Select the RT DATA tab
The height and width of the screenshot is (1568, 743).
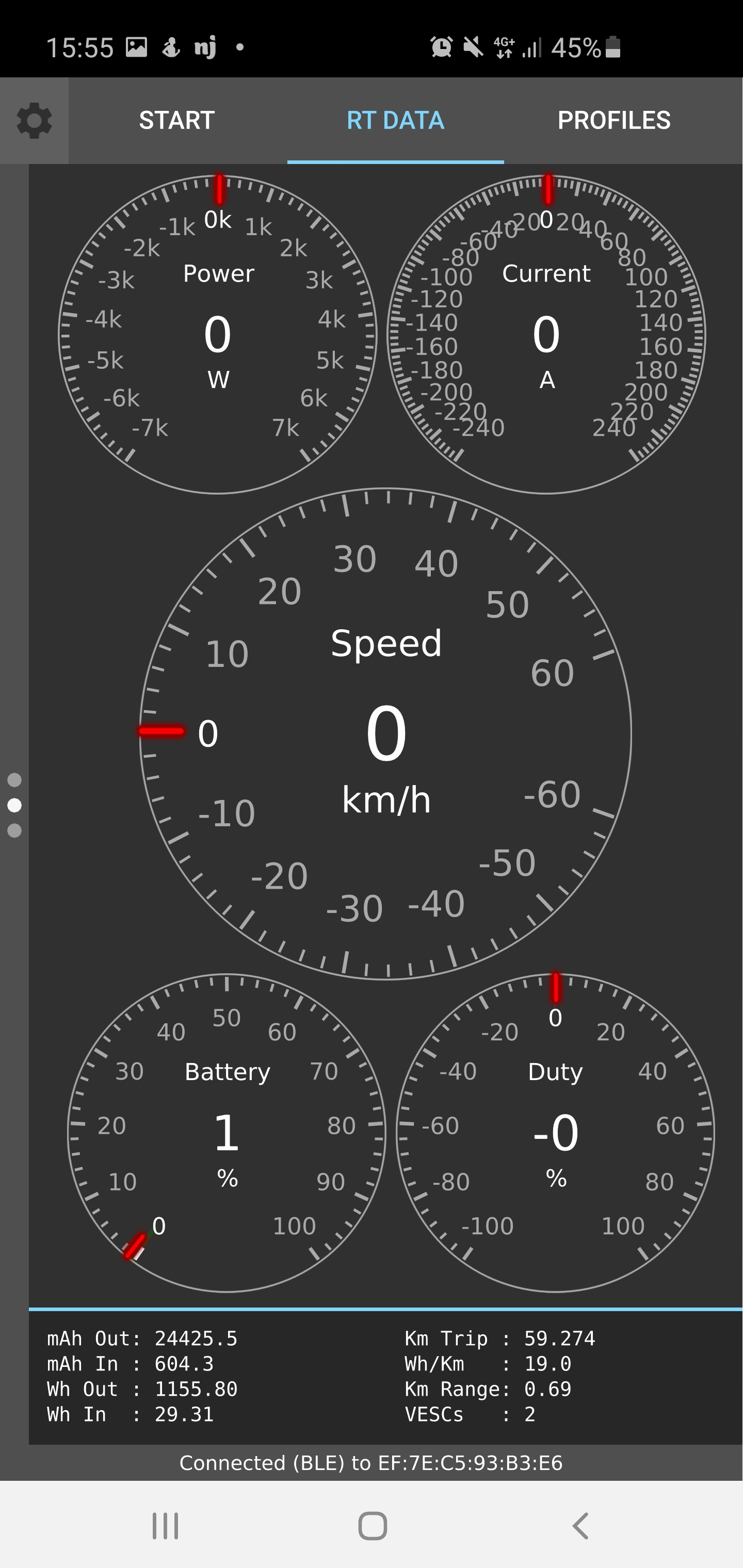[x=395, y=121]
